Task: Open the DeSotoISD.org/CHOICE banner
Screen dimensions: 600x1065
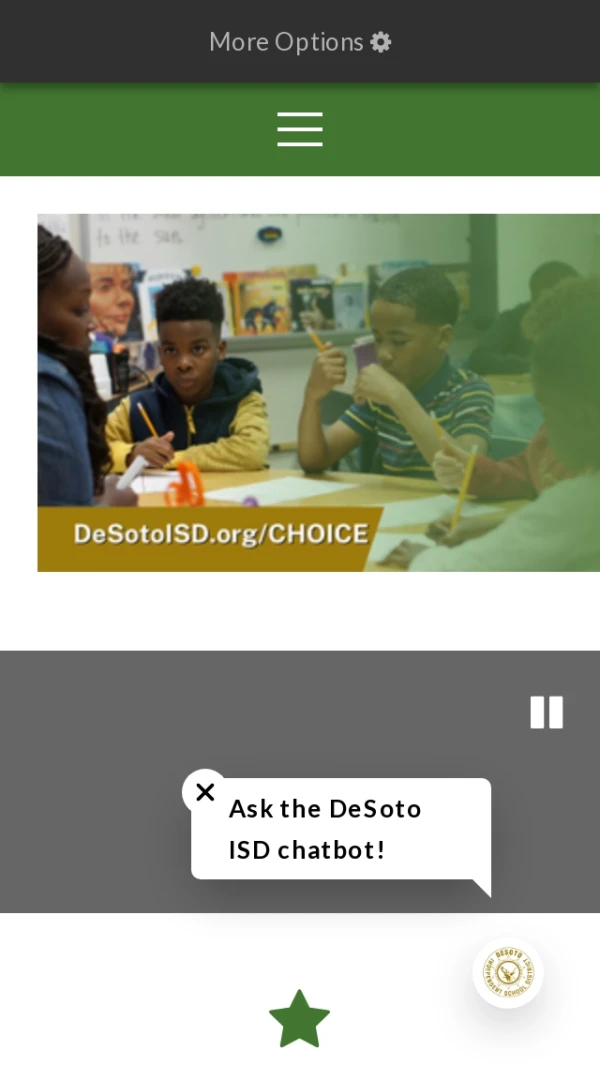Action: [x=318, y=392]
